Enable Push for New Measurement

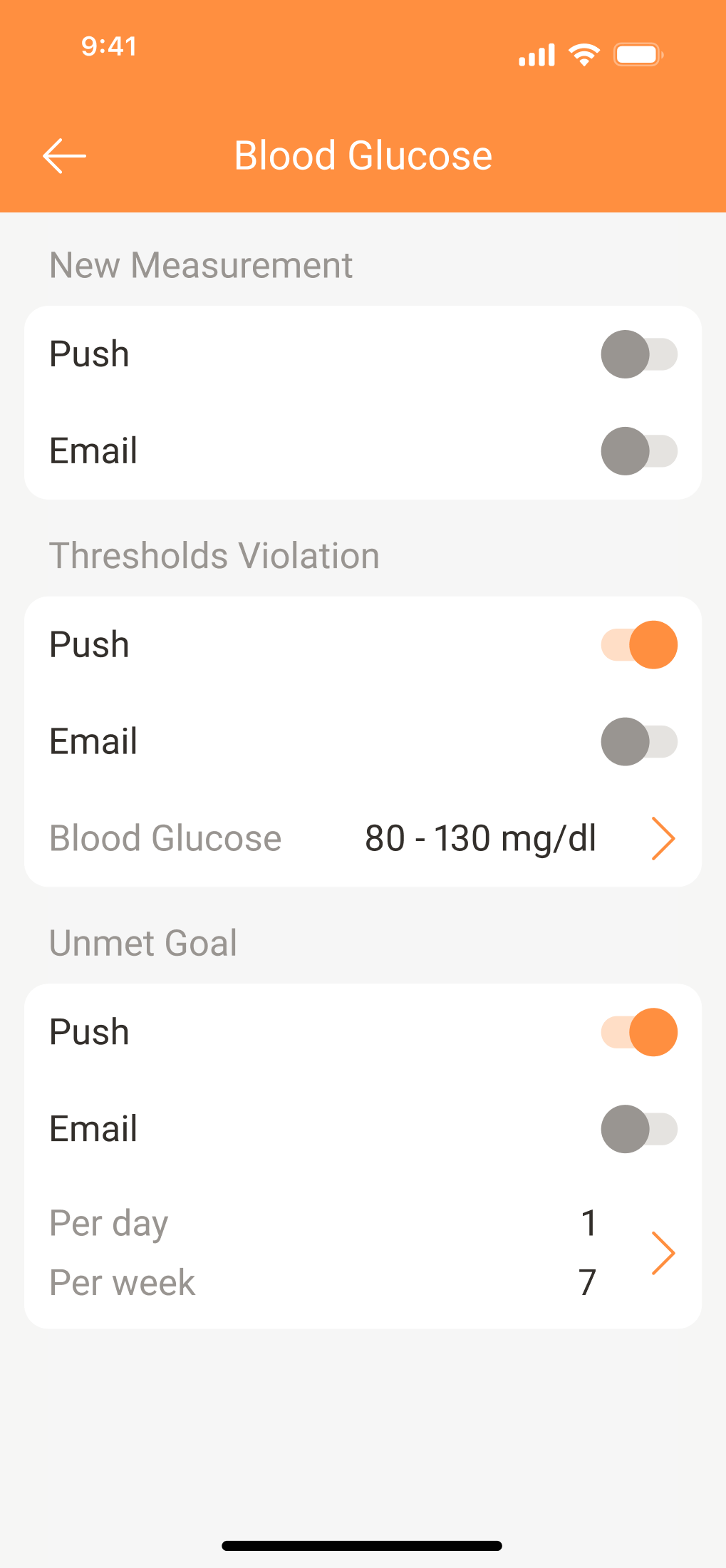[639, 354]
